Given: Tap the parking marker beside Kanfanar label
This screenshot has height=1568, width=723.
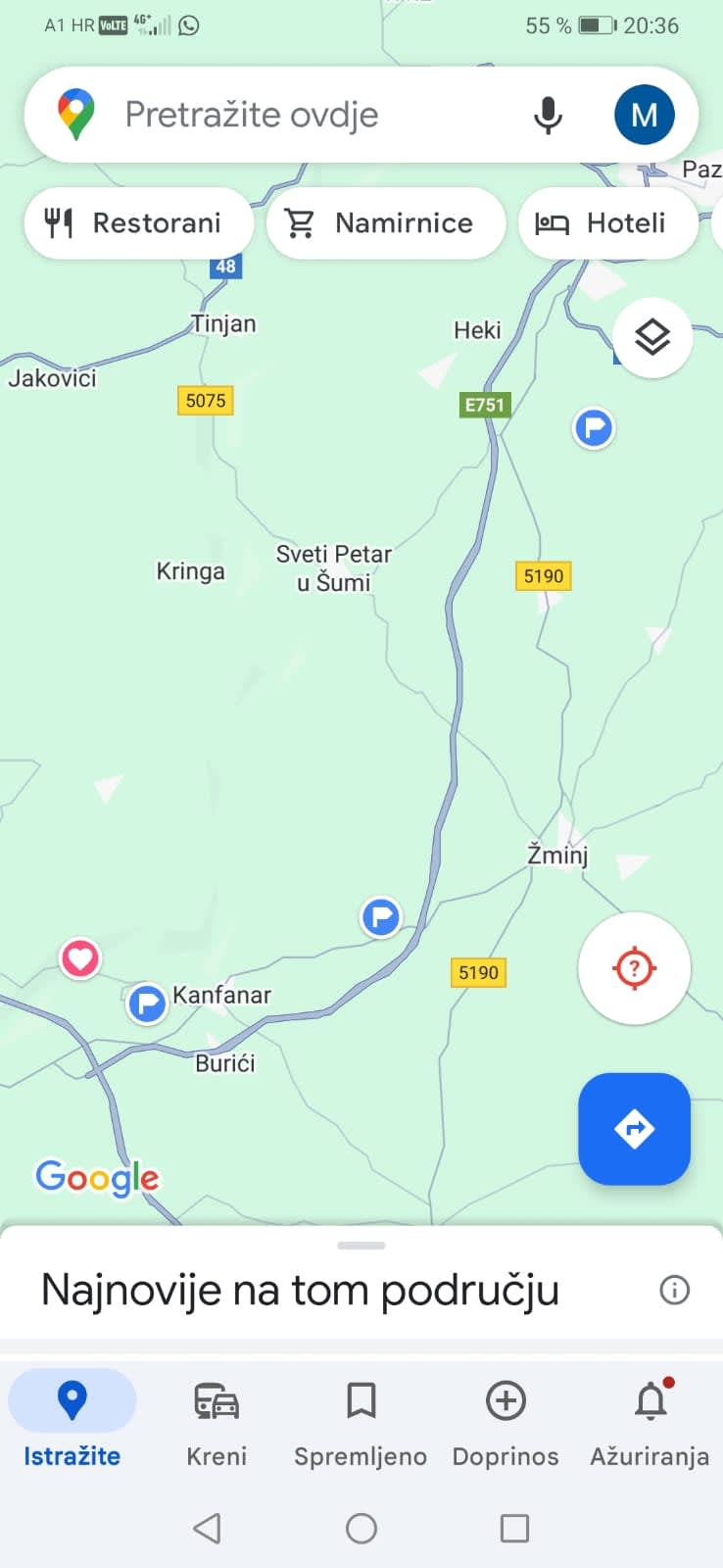Looking at the screenshot, I should click(x=147, y=1004).
